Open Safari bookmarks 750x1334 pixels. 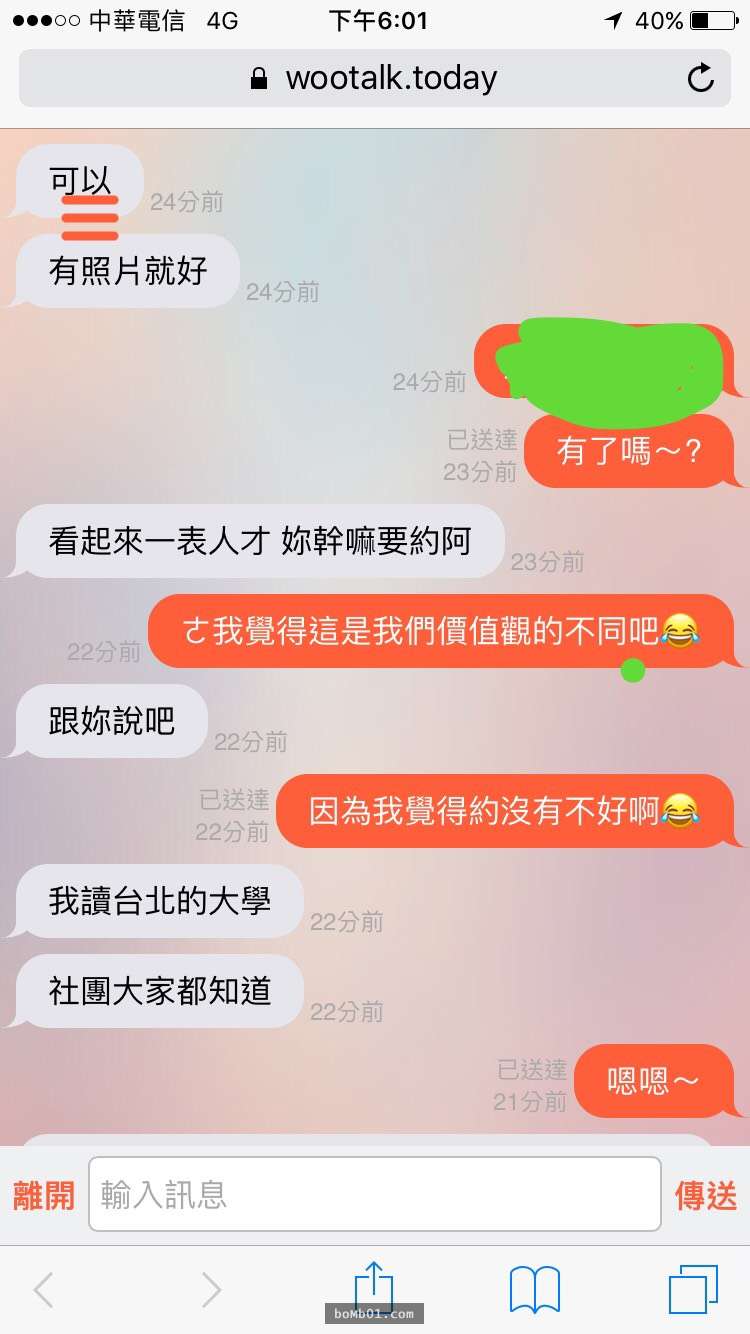pyautogui.click(x=535, y=1290)
